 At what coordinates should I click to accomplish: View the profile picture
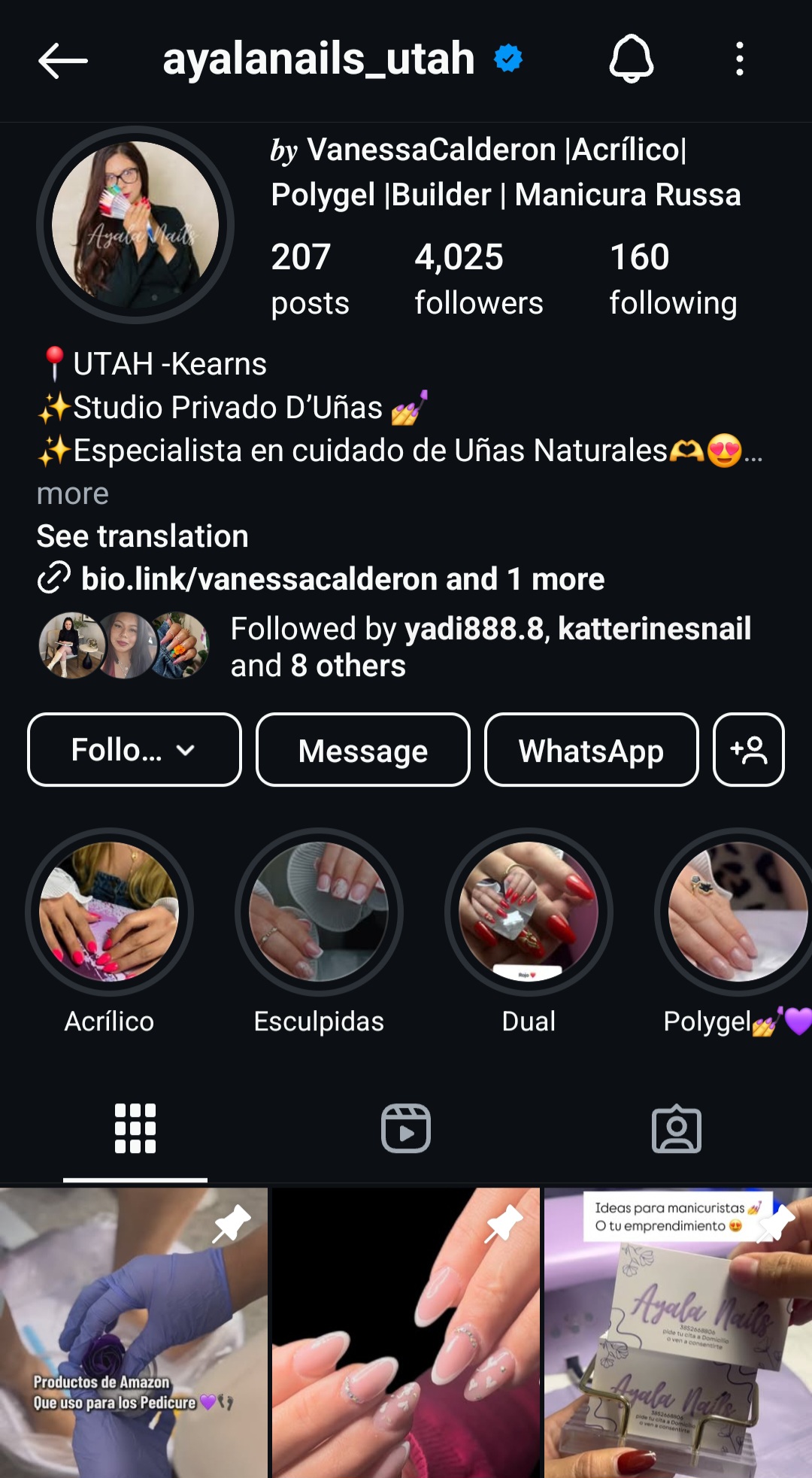coord(135,224)
